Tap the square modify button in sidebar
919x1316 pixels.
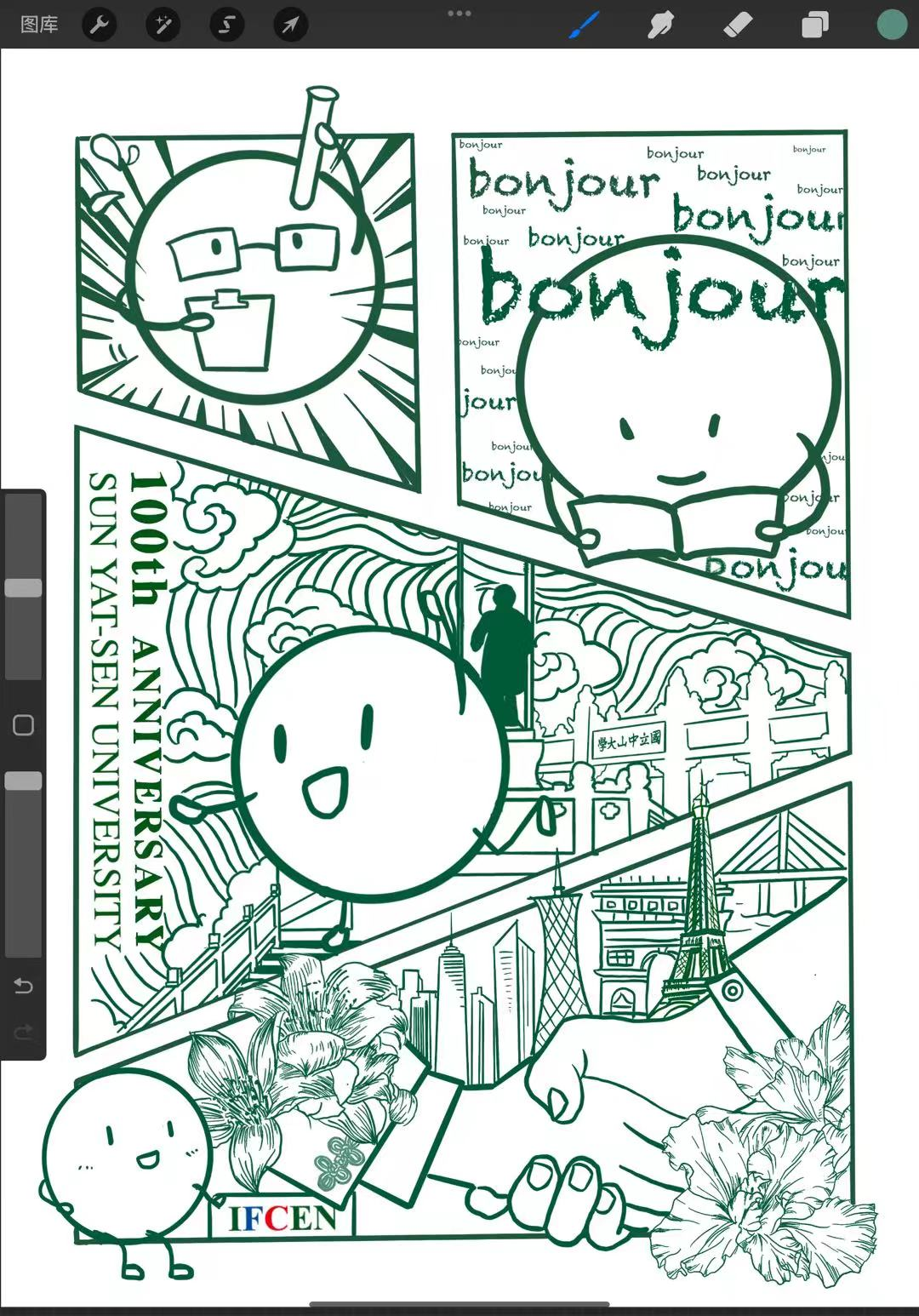click(x=23, y=725)
